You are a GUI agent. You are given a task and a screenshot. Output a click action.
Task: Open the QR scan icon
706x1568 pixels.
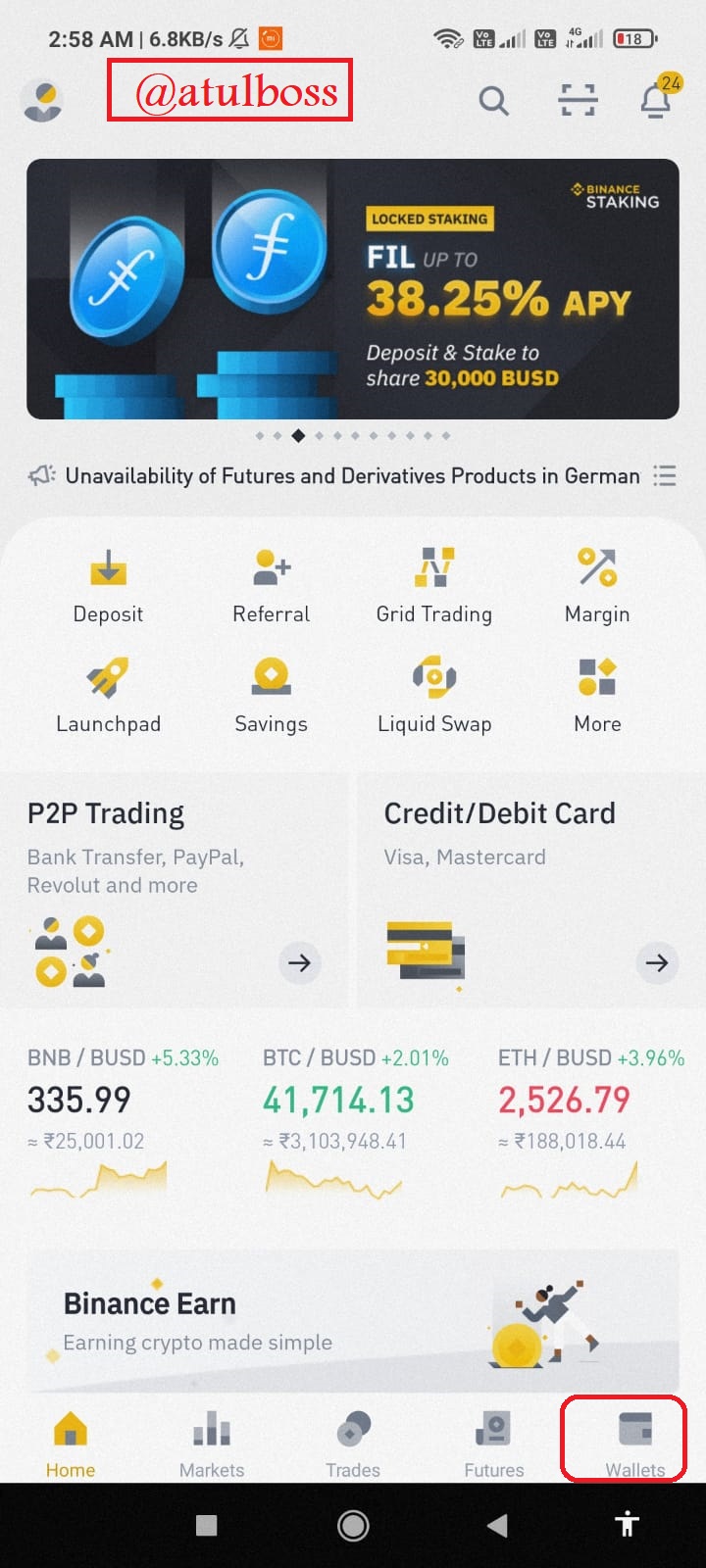click(x=578, y=100)
